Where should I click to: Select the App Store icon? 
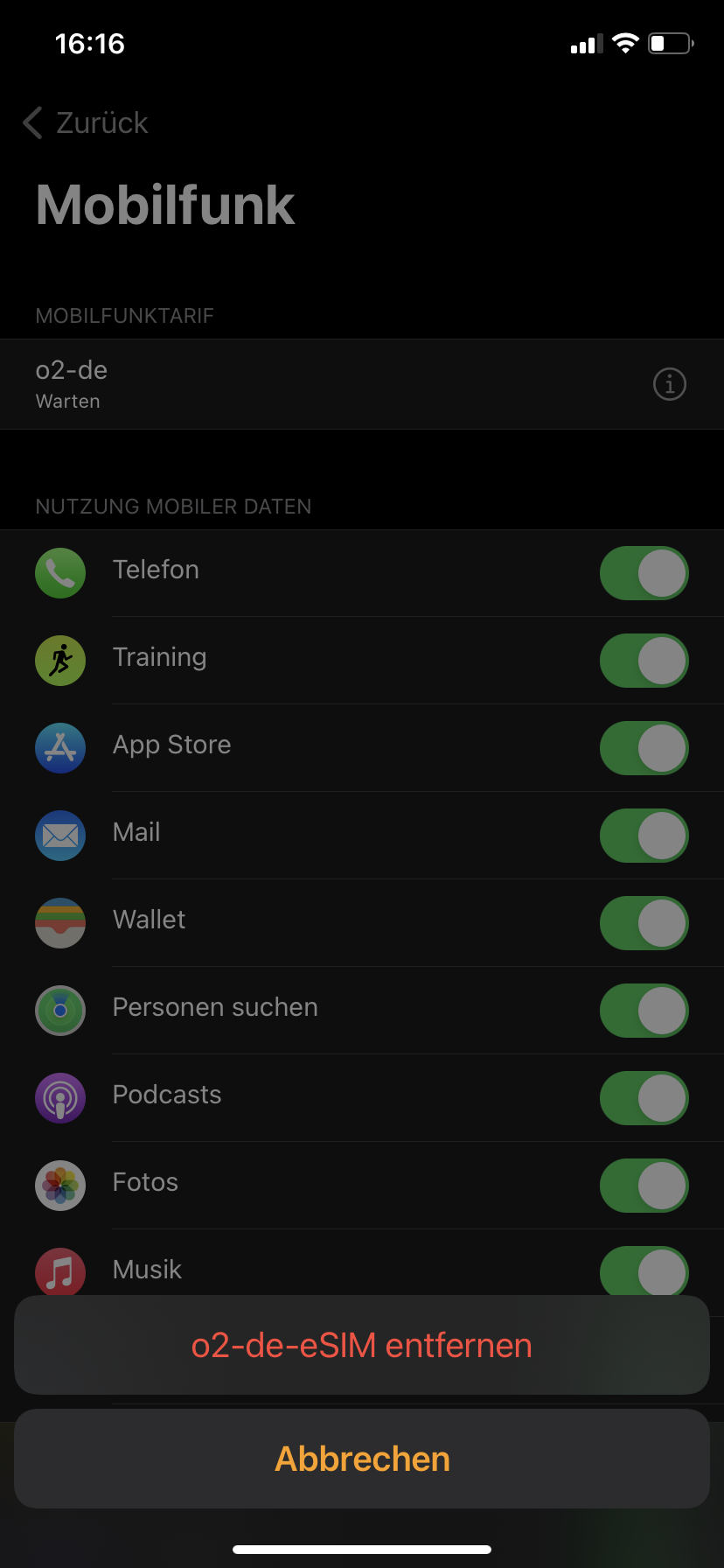pos(59,748)
